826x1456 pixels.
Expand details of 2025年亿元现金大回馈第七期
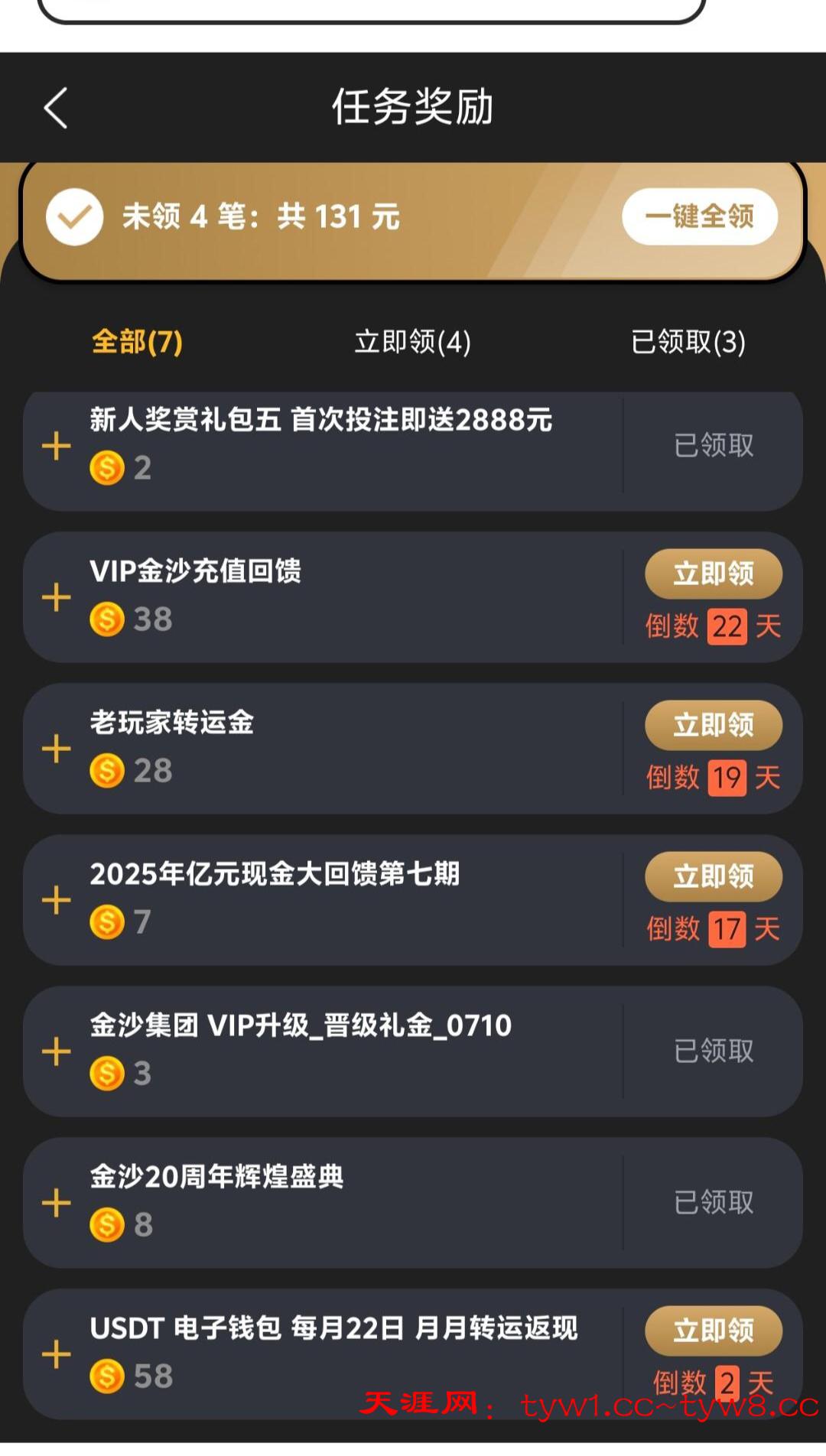[x=57, y=900]
